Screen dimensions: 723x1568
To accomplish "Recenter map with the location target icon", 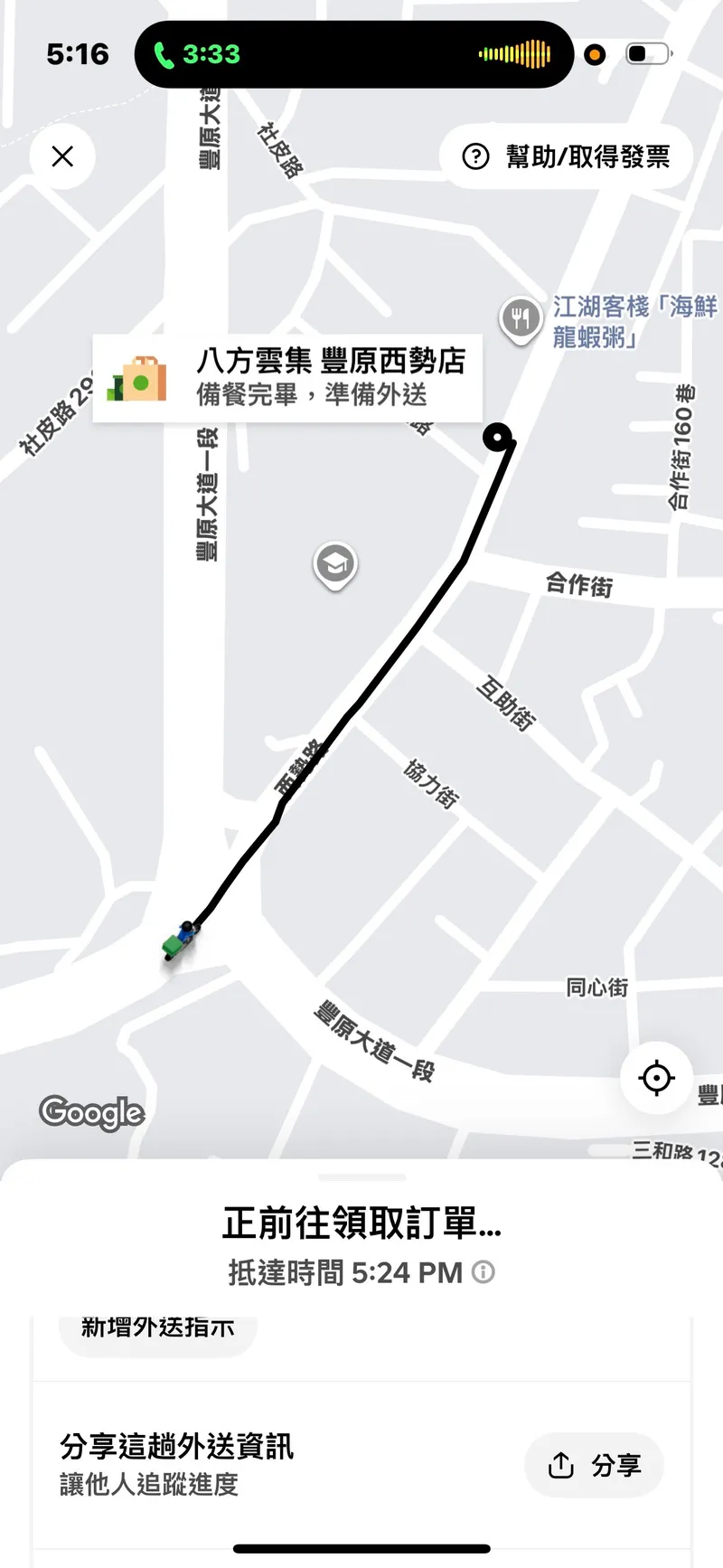I will tap(656, 1078).
